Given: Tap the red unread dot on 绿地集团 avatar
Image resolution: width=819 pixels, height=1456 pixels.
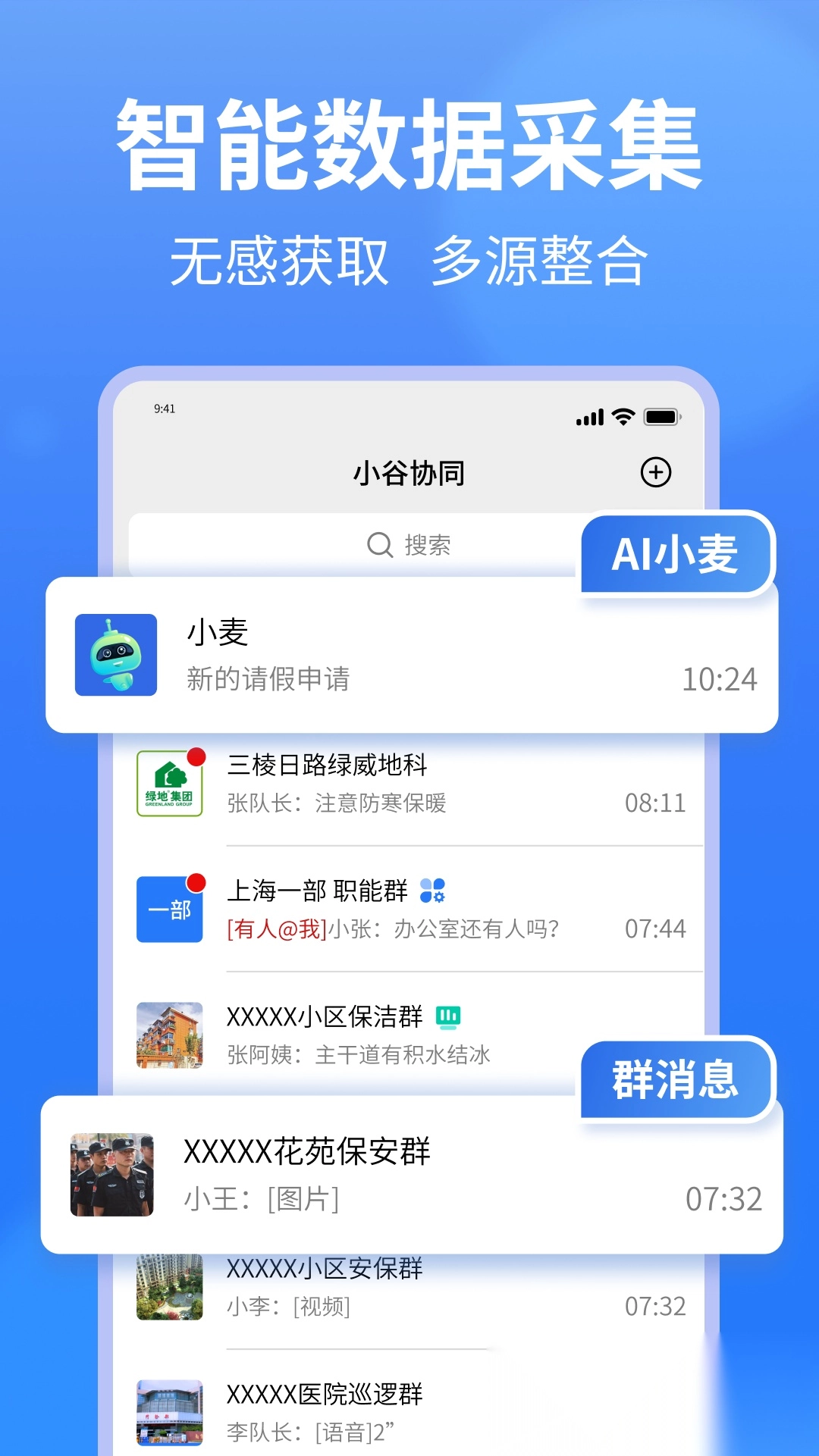Looking at the screenshot, I should 196,755.
